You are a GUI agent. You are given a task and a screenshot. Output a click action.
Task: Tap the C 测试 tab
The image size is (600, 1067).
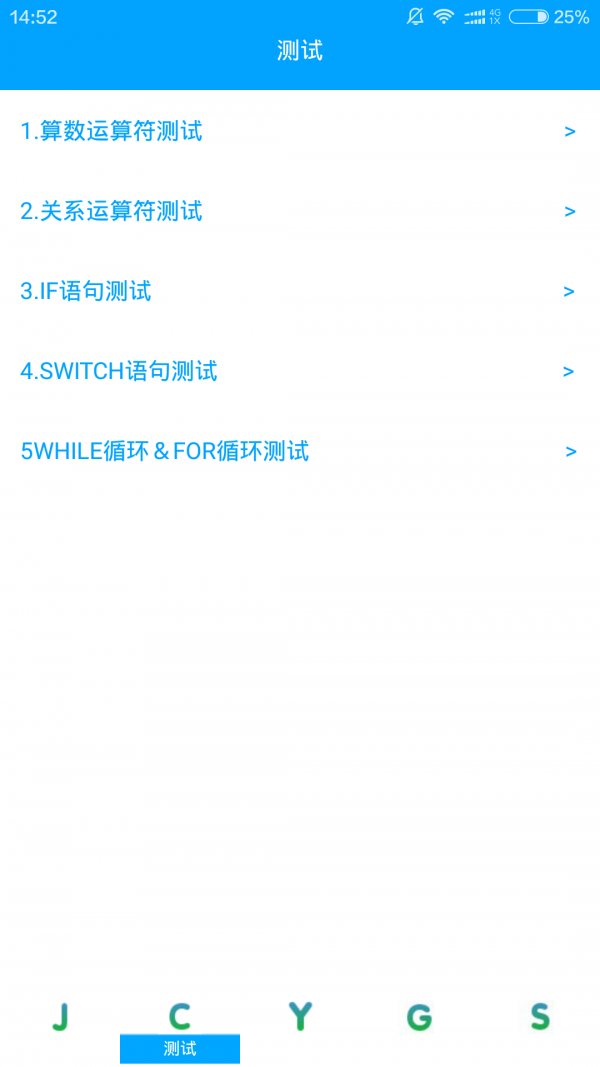pos(180,1028)
